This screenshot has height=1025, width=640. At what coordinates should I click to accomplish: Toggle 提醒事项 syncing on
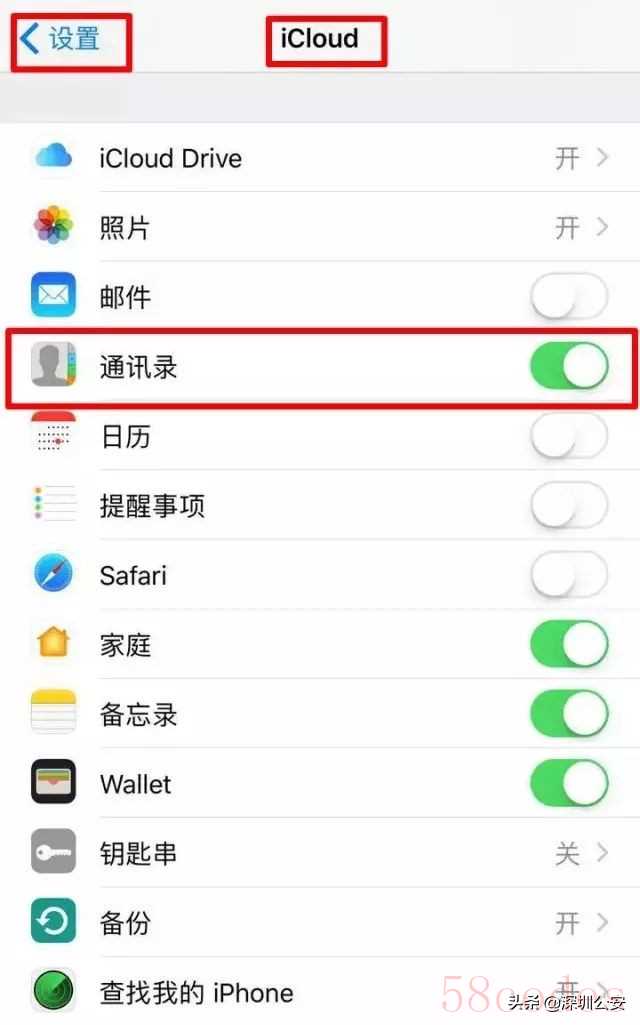click(x=568, y=506)
